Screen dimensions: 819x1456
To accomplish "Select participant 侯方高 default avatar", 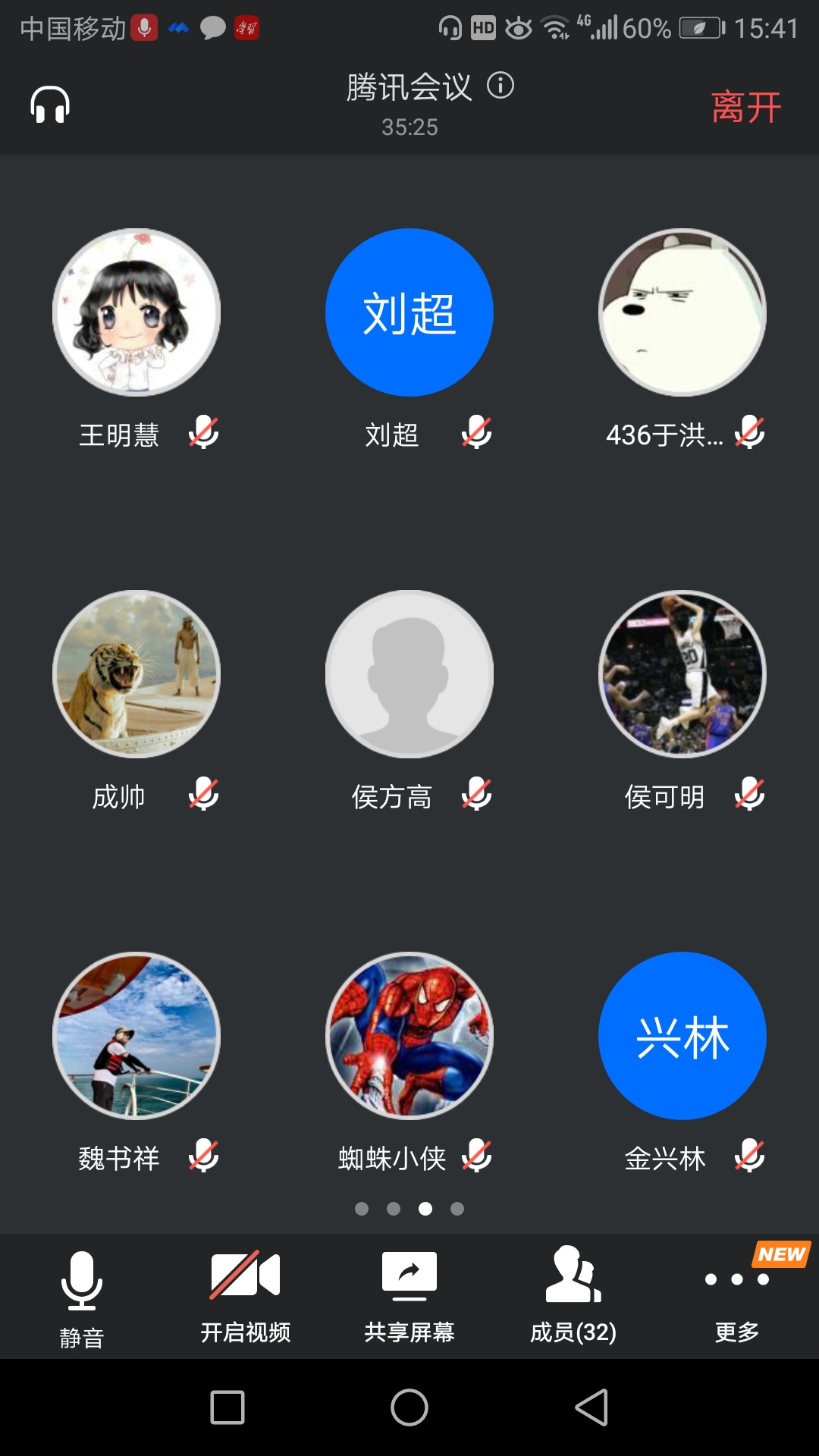I will pyautogui.click(x=409, y=674).
